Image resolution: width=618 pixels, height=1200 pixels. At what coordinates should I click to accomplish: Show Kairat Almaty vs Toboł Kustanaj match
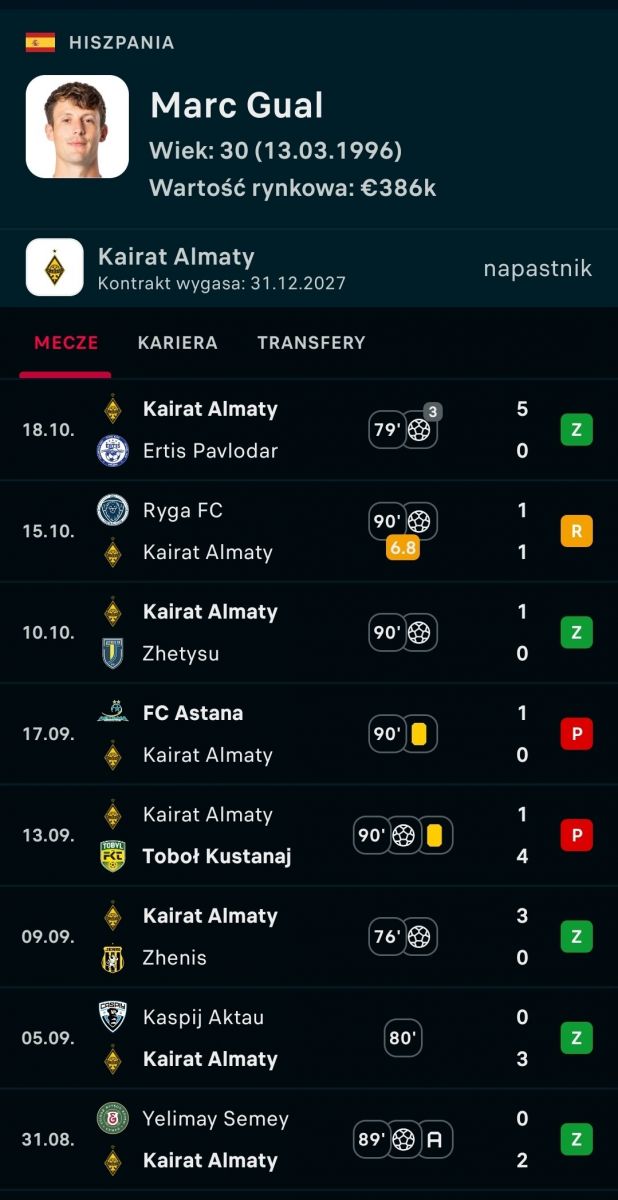click(x=309, y=835)
